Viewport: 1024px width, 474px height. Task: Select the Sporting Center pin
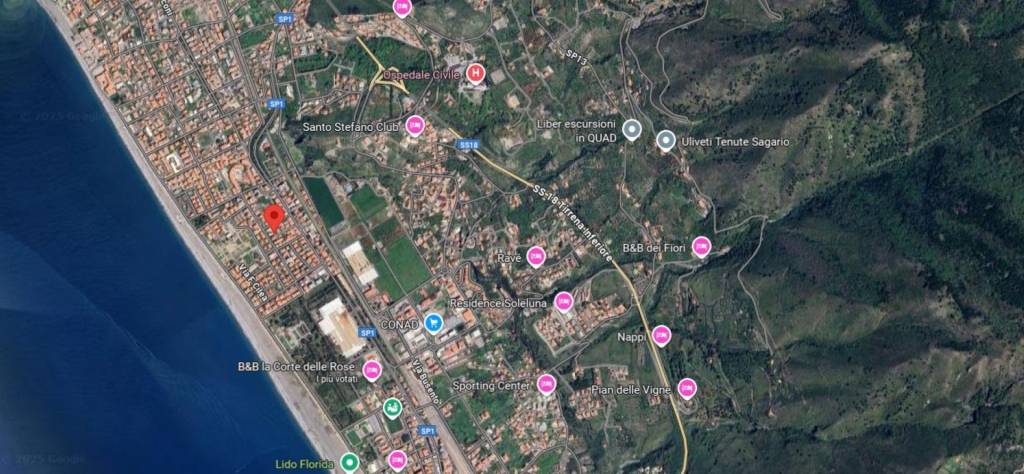point(546,384)
